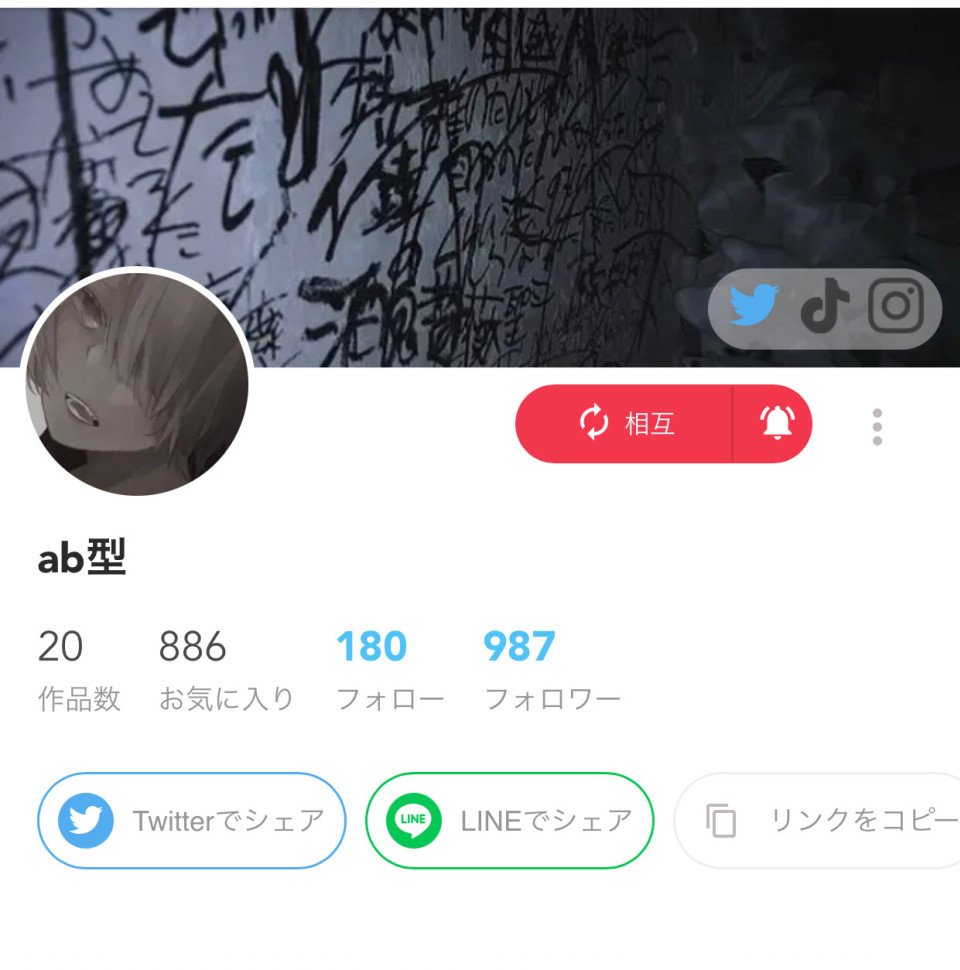Toggle the notification bell for ab型
960x970 pixels.
776,424
